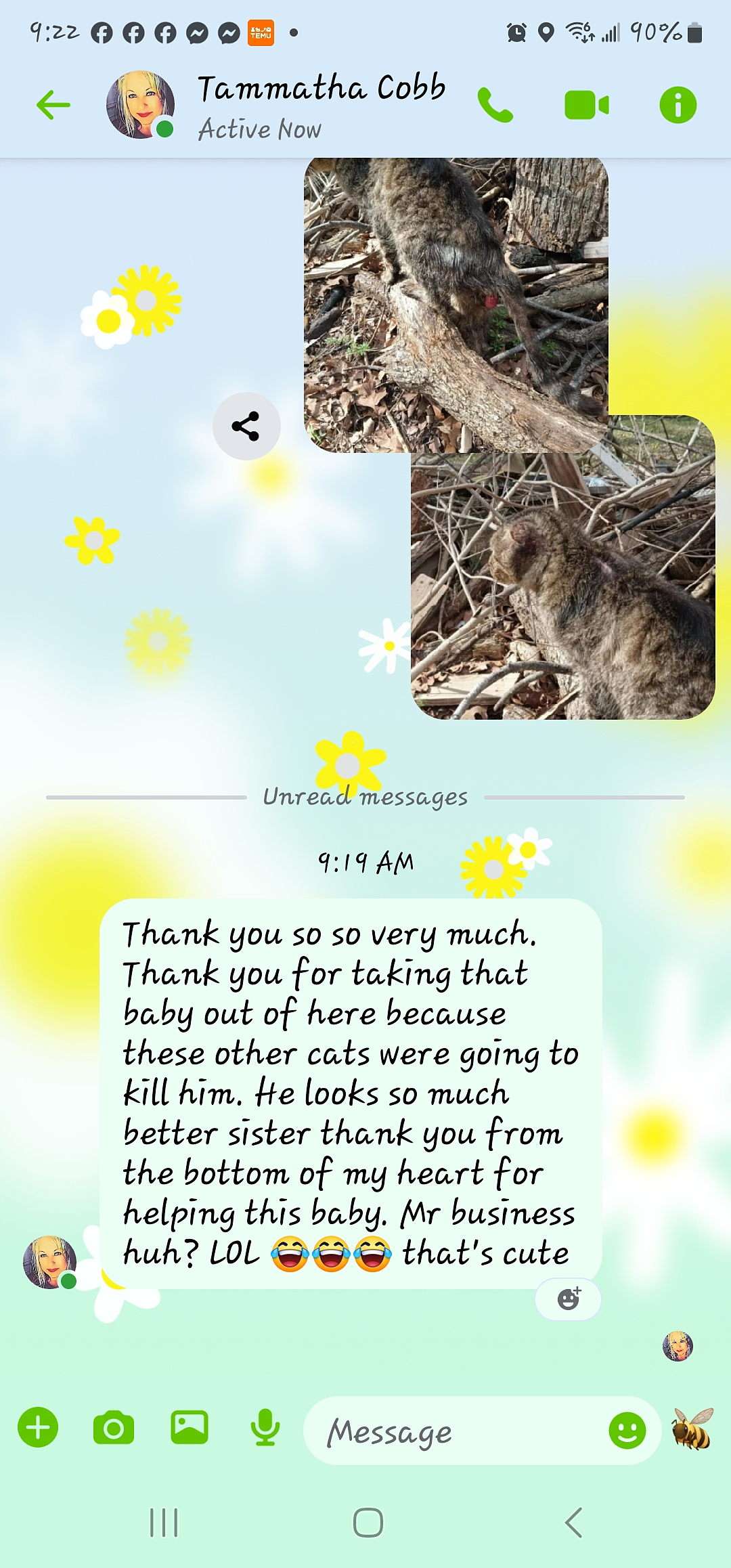Start a video call with Tammatha
The height and width of the screenshot is (1568, 731).
(586, 106)
